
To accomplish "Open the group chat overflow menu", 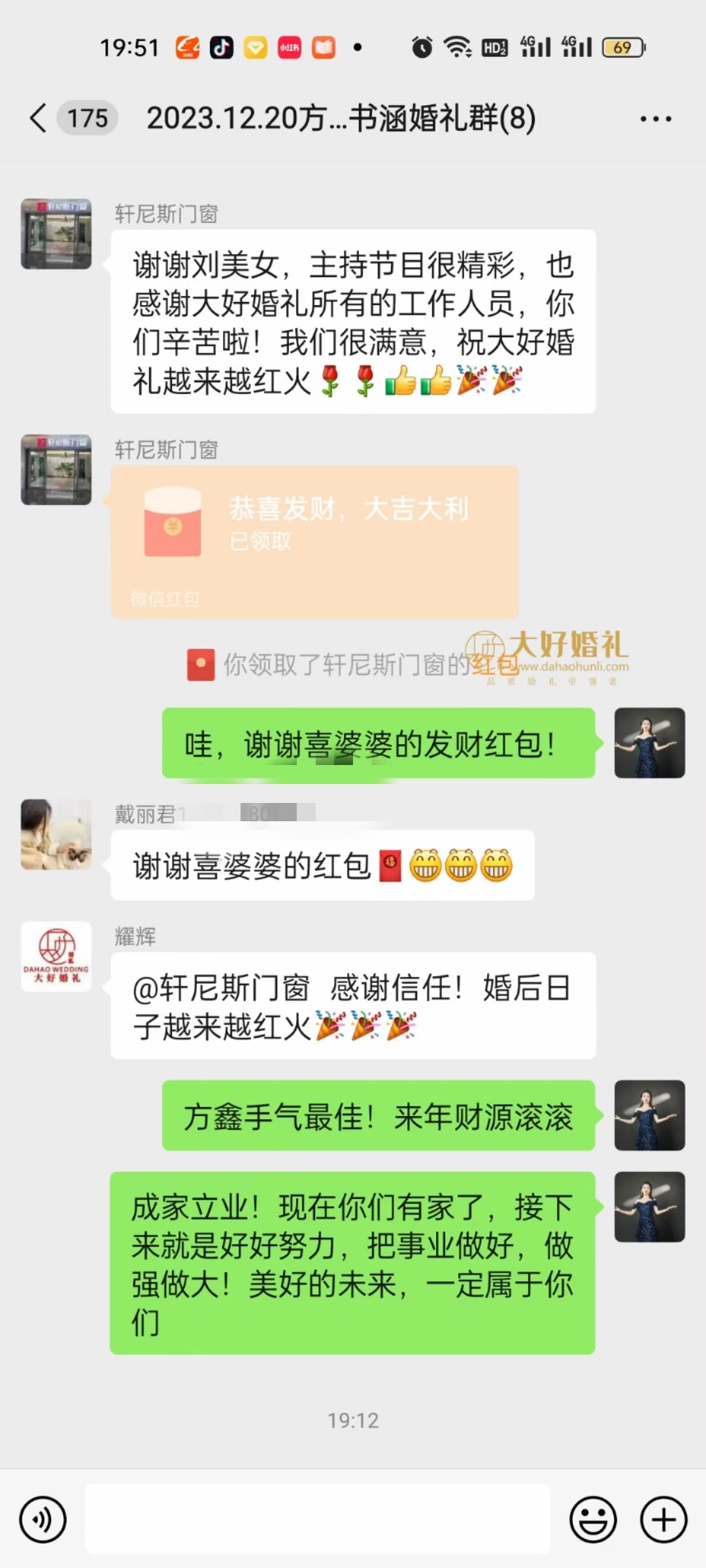I will [656, 119].
